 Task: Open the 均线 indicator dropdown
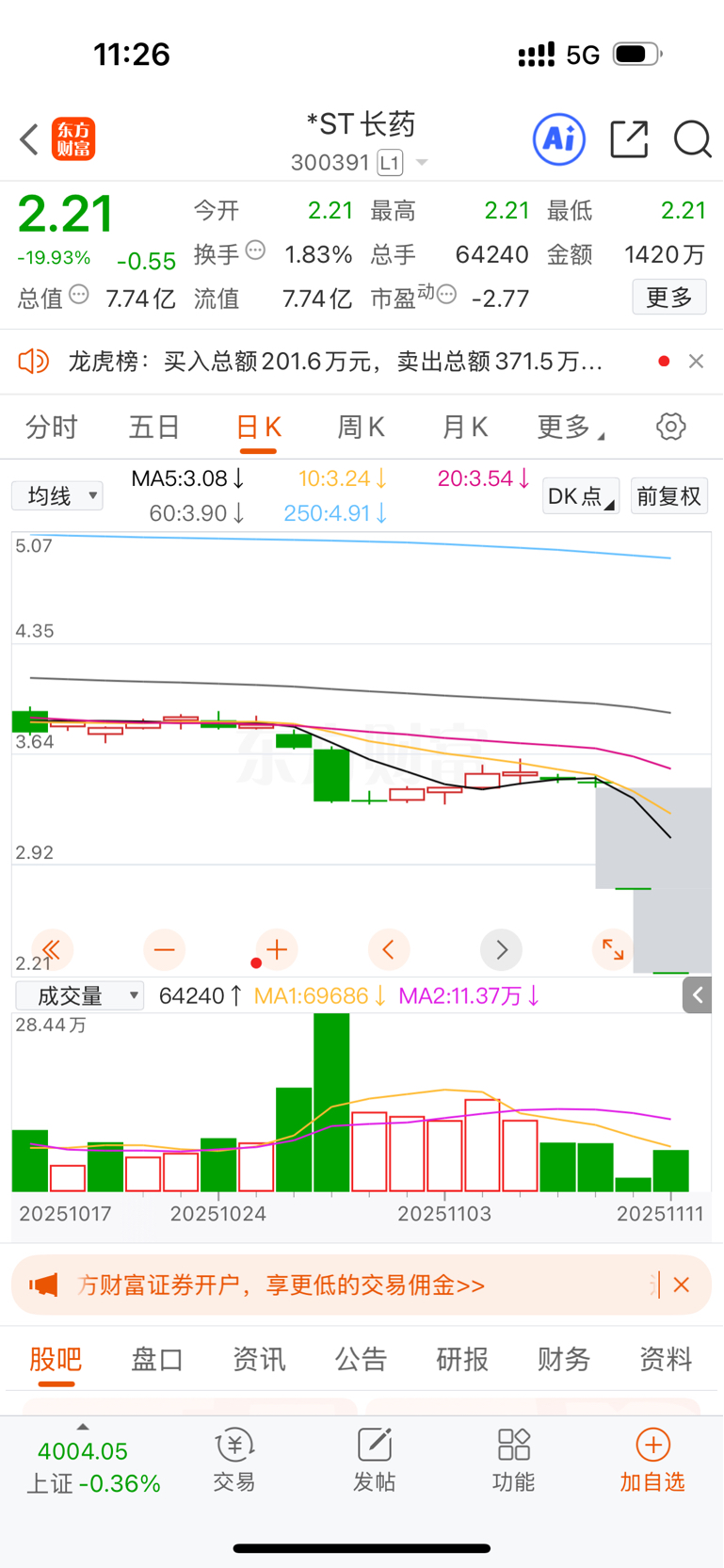[x=57, y=495]
